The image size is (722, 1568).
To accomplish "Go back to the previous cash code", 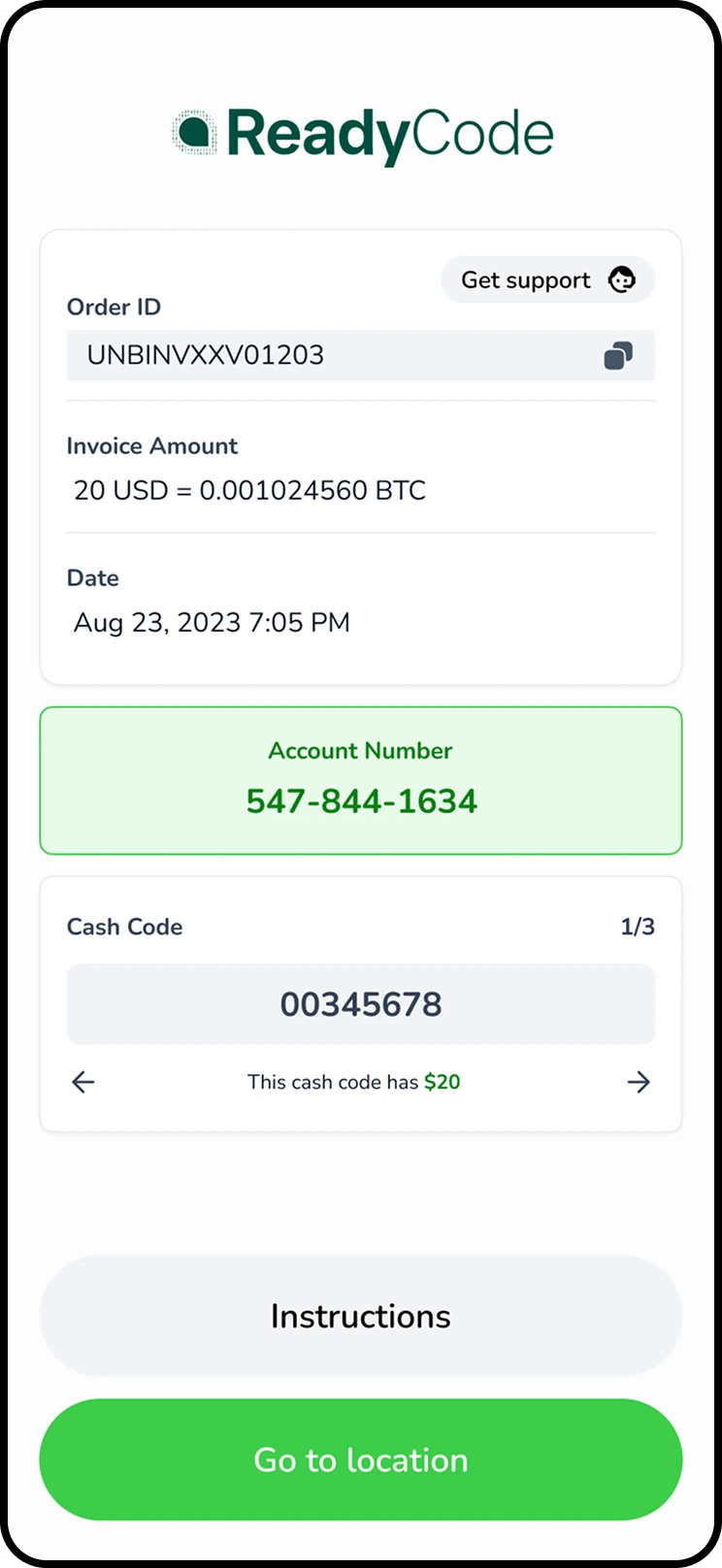I will point(83,1082).
